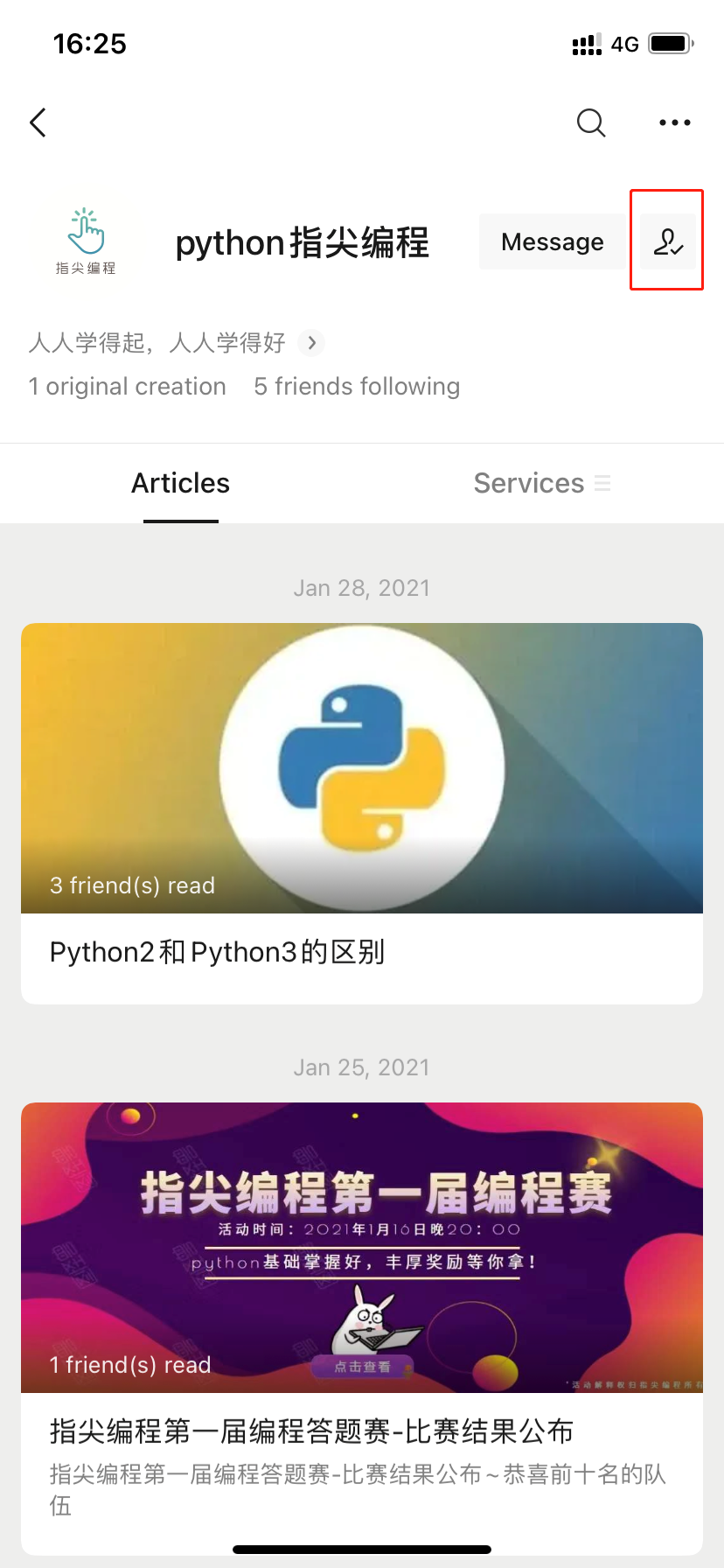View 1 original creation

click(x=128, y=387)
